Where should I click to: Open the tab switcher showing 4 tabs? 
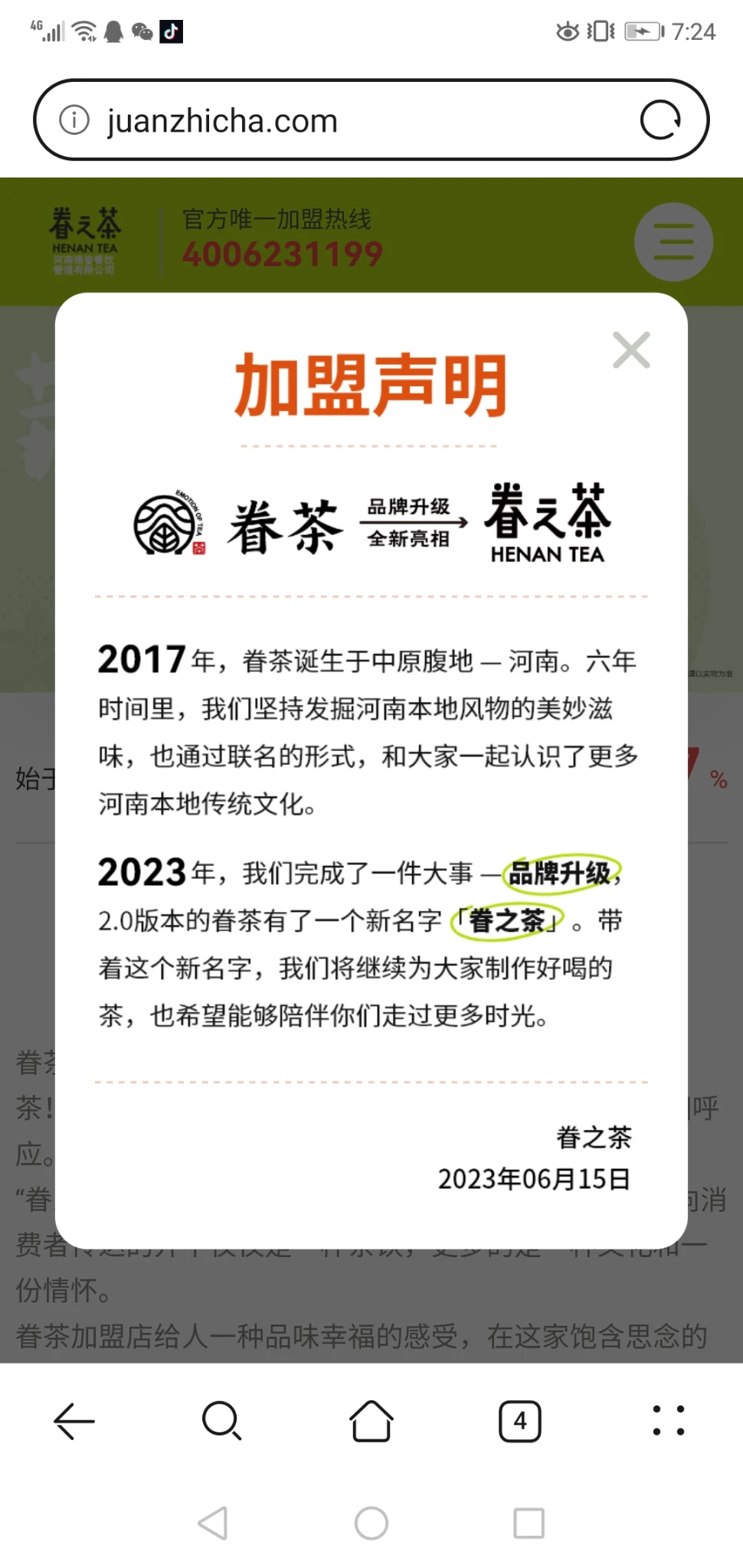[x=520, y=1421]
